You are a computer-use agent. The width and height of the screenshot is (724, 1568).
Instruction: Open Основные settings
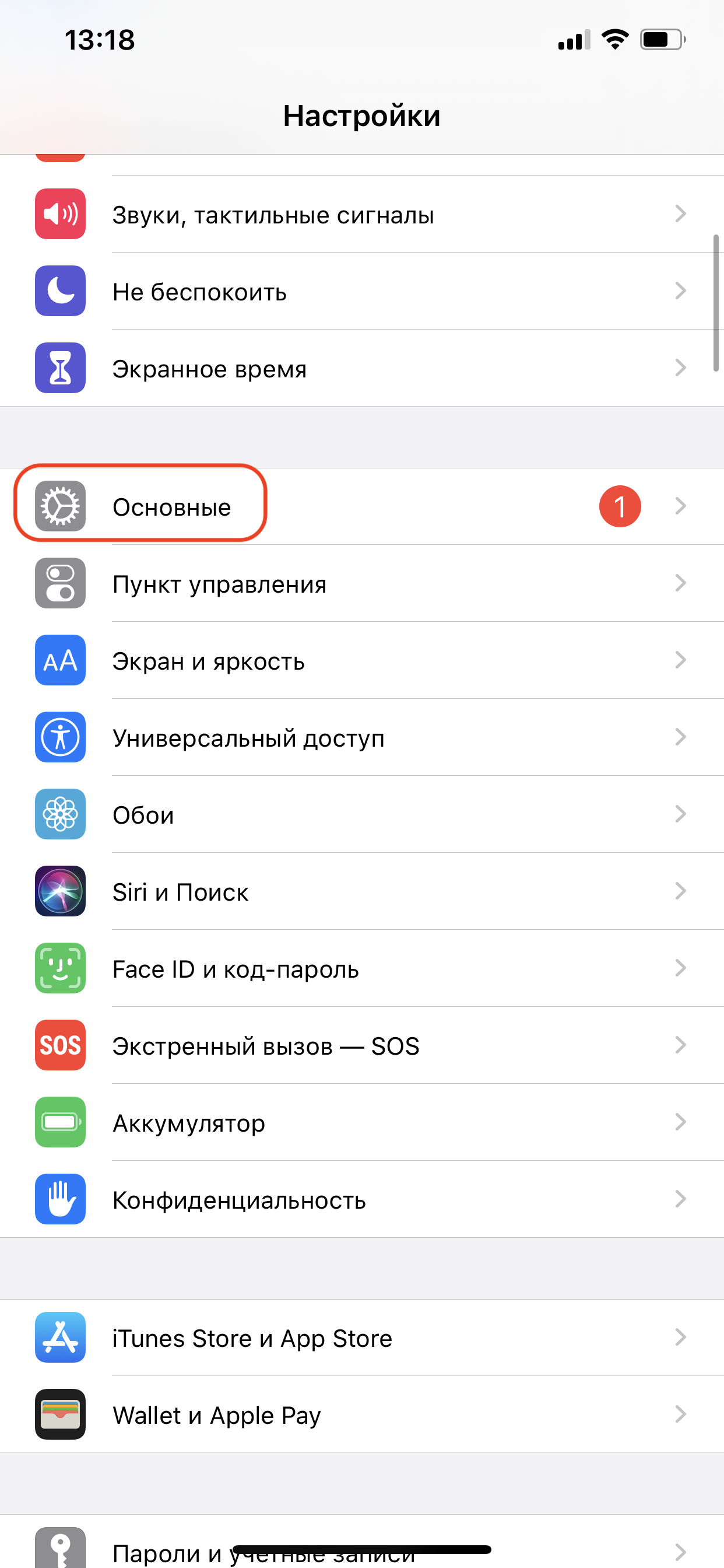(362, 506)
